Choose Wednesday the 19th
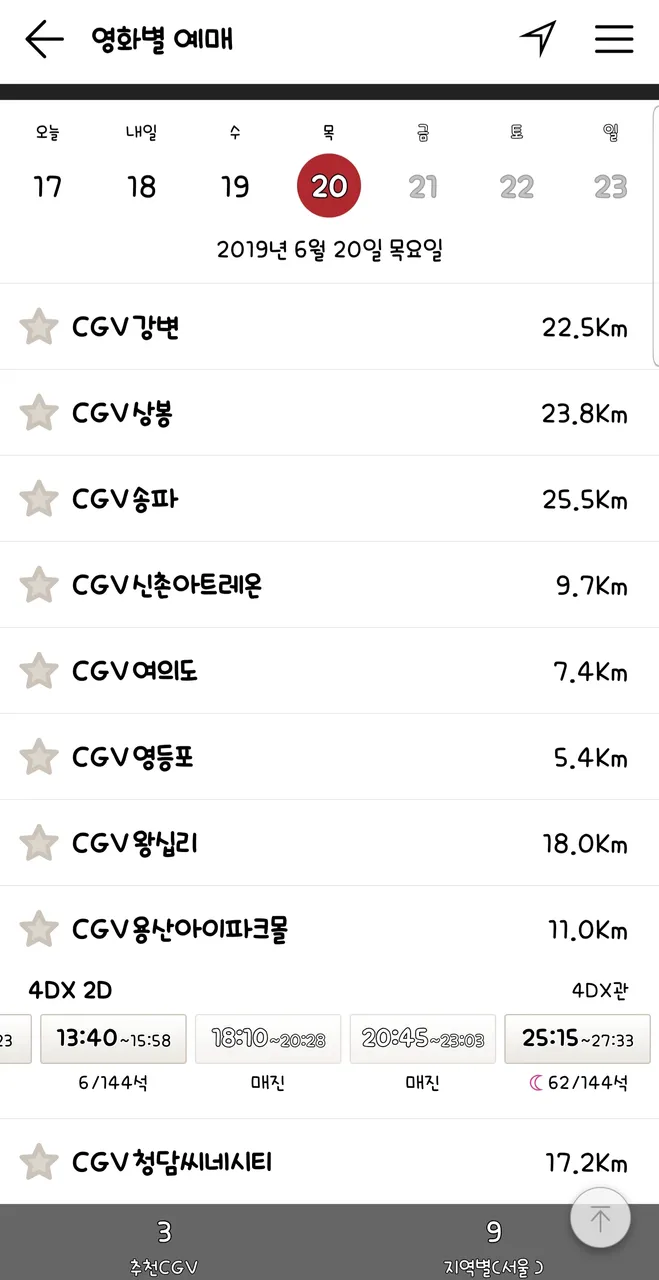The height and width of the screenshot is (1280, 659). [235, 173]
